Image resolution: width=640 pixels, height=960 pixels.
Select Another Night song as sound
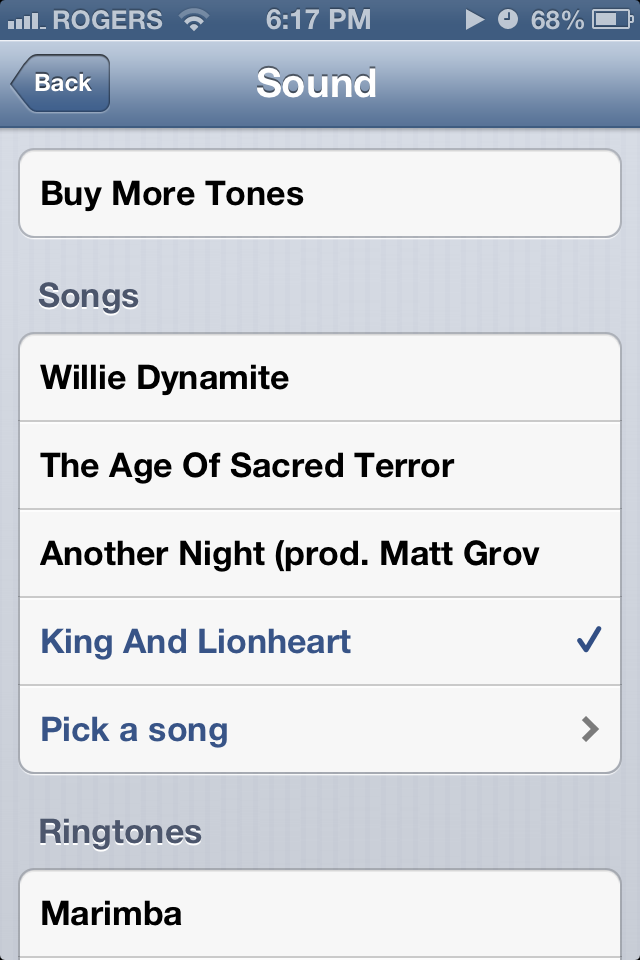tap(320, 554)
